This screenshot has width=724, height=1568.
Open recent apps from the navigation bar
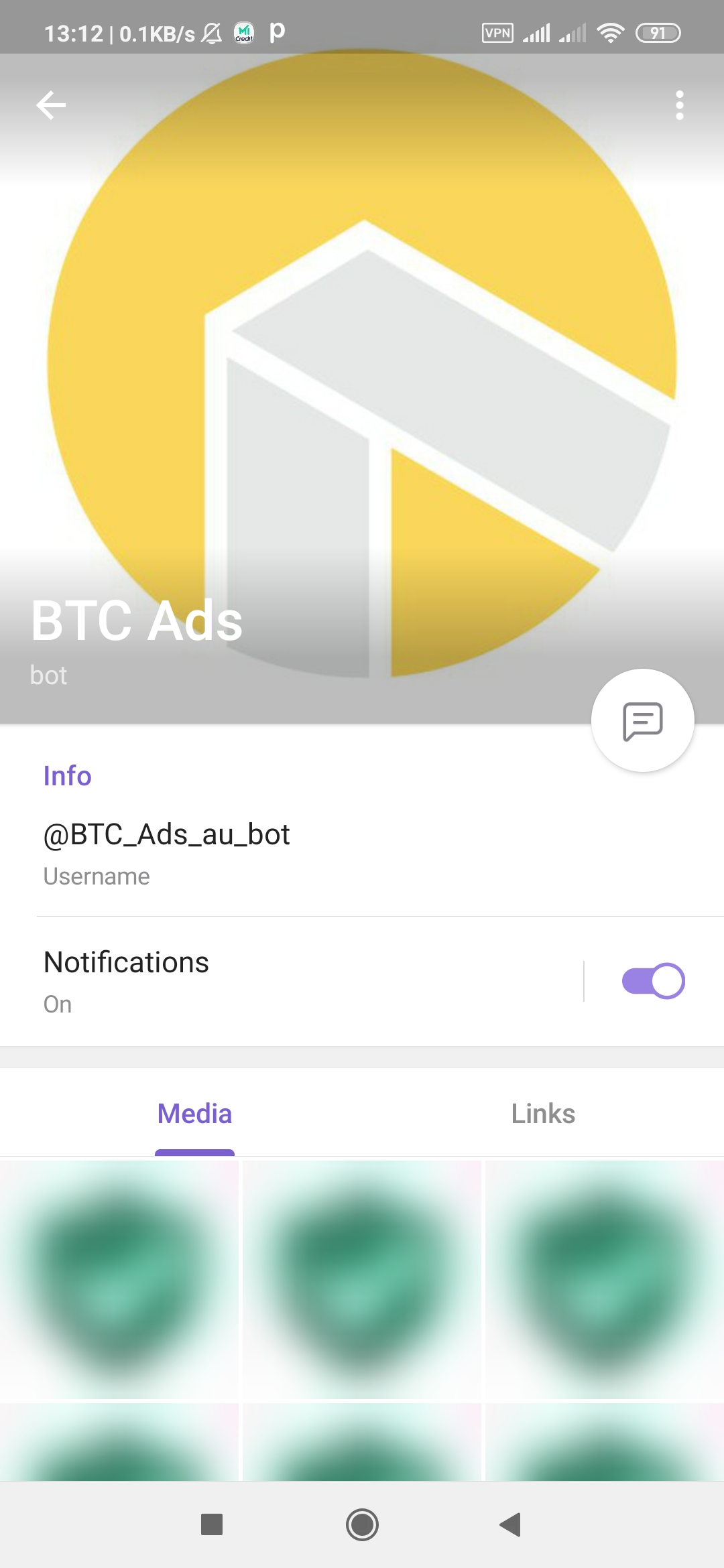[212, 1524]
